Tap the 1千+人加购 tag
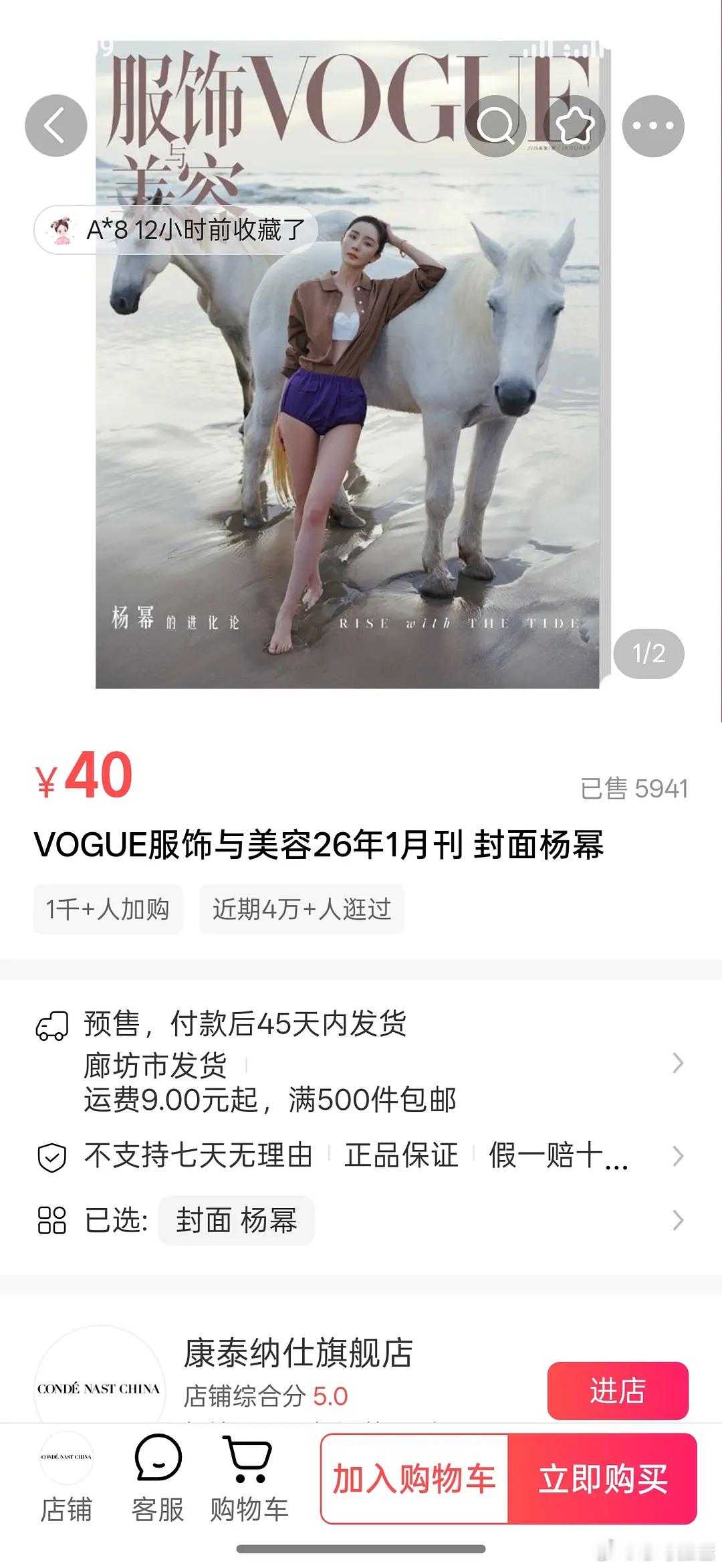This screenshot has width=722, height=1568. pos(108,908)
